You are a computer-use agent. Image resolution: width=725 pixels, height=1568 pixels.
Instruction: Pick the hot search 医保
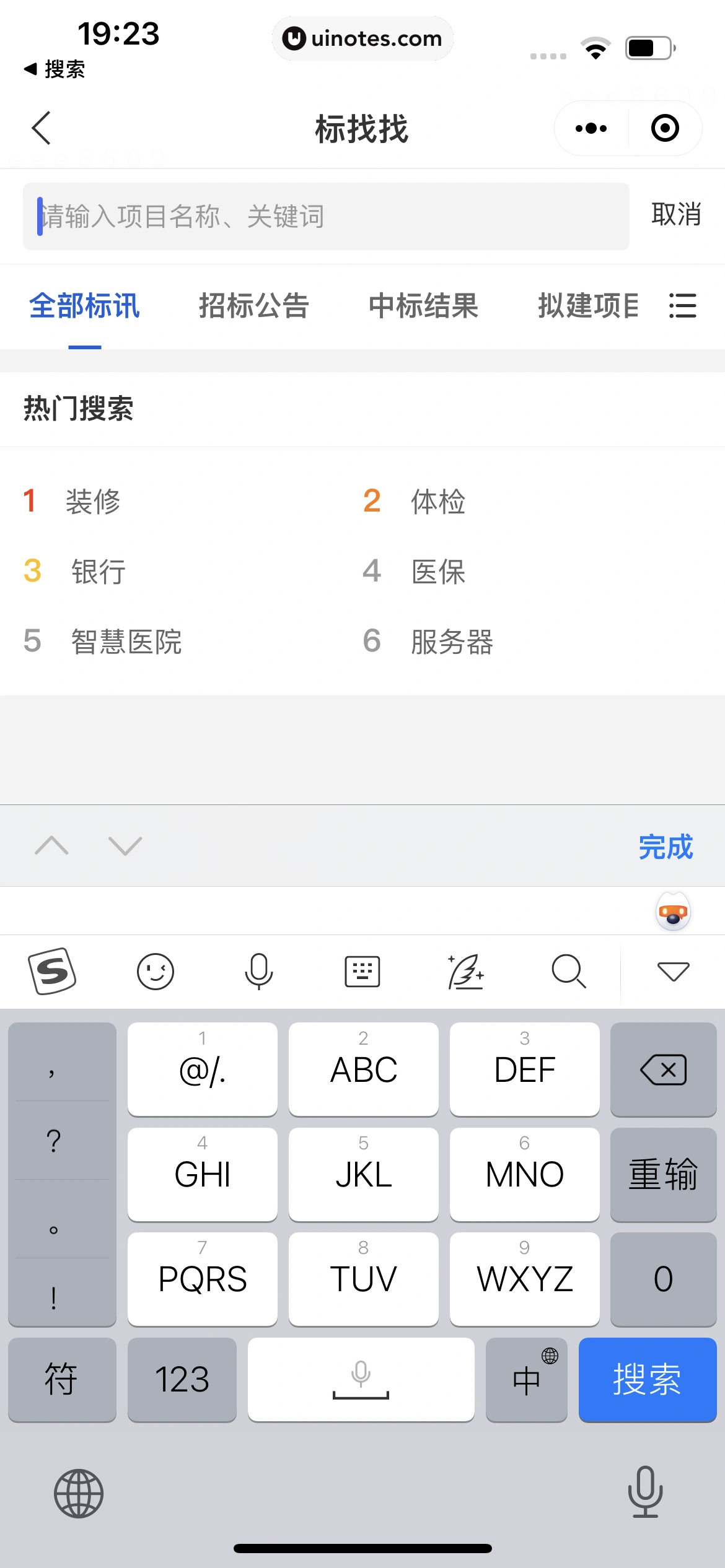tap(437, 571)
